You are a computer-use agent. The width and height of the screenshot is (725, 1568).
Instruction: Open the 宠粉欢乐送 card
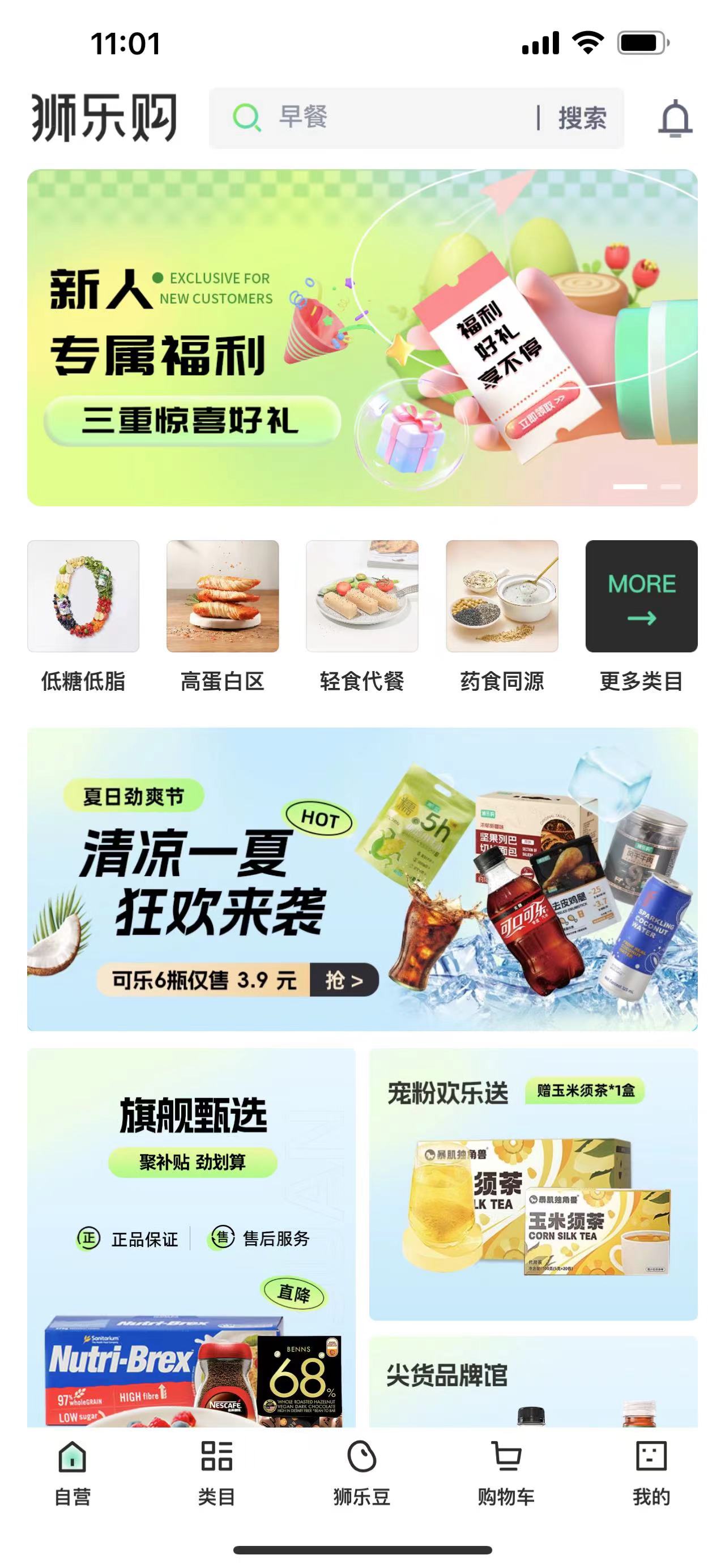532,1183
